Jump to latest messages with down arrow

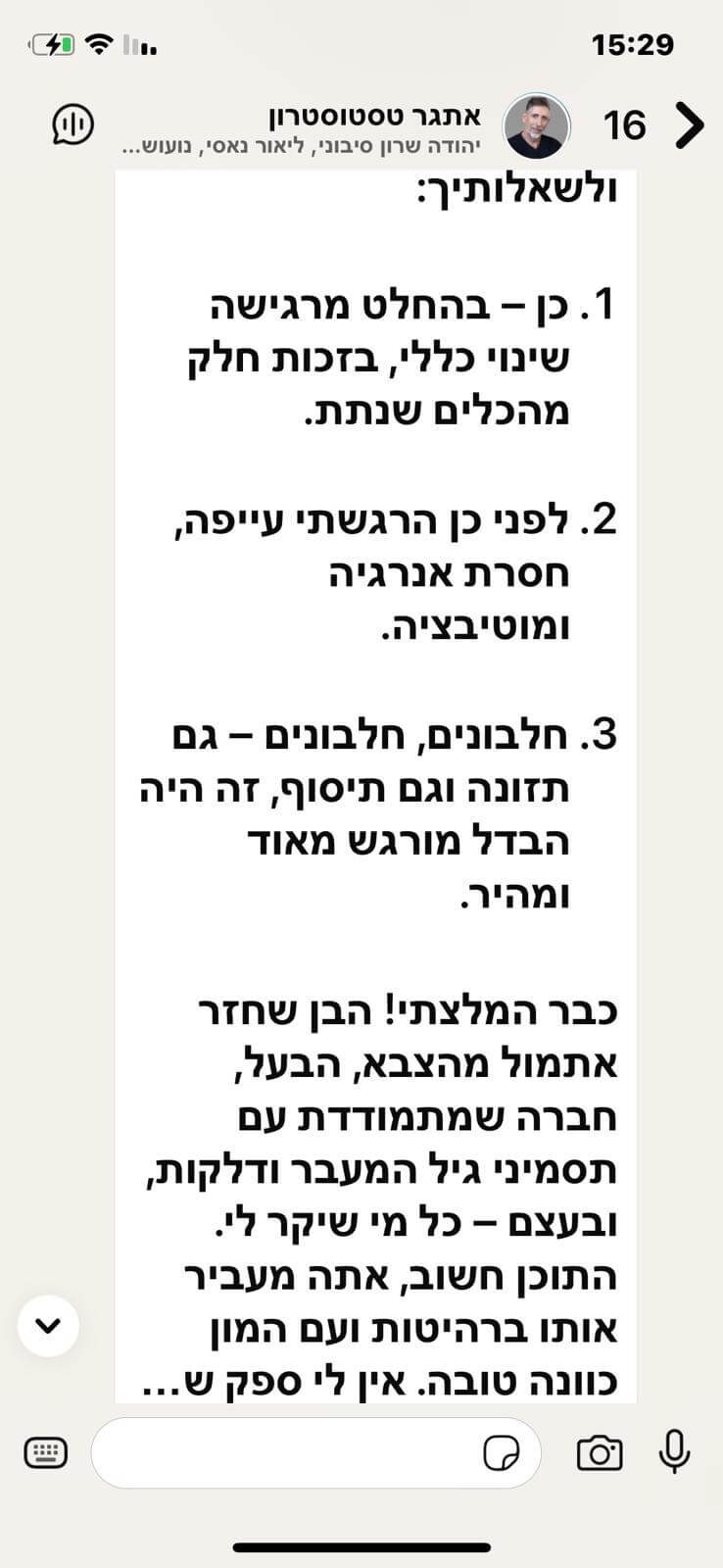pyautogui.click(x=48, y=1326)
